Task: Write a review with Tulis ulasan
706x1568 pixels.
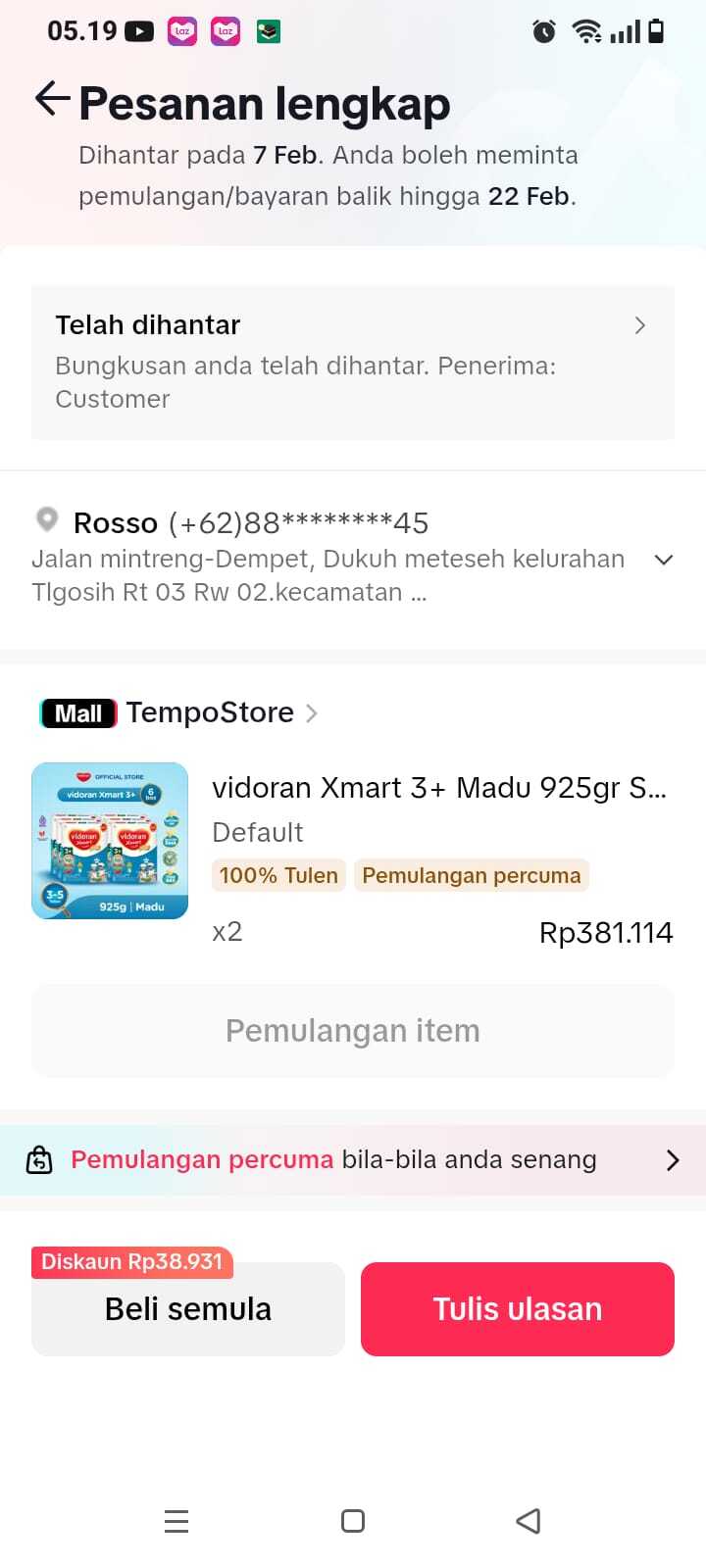Action: [x=517, y=1309]
